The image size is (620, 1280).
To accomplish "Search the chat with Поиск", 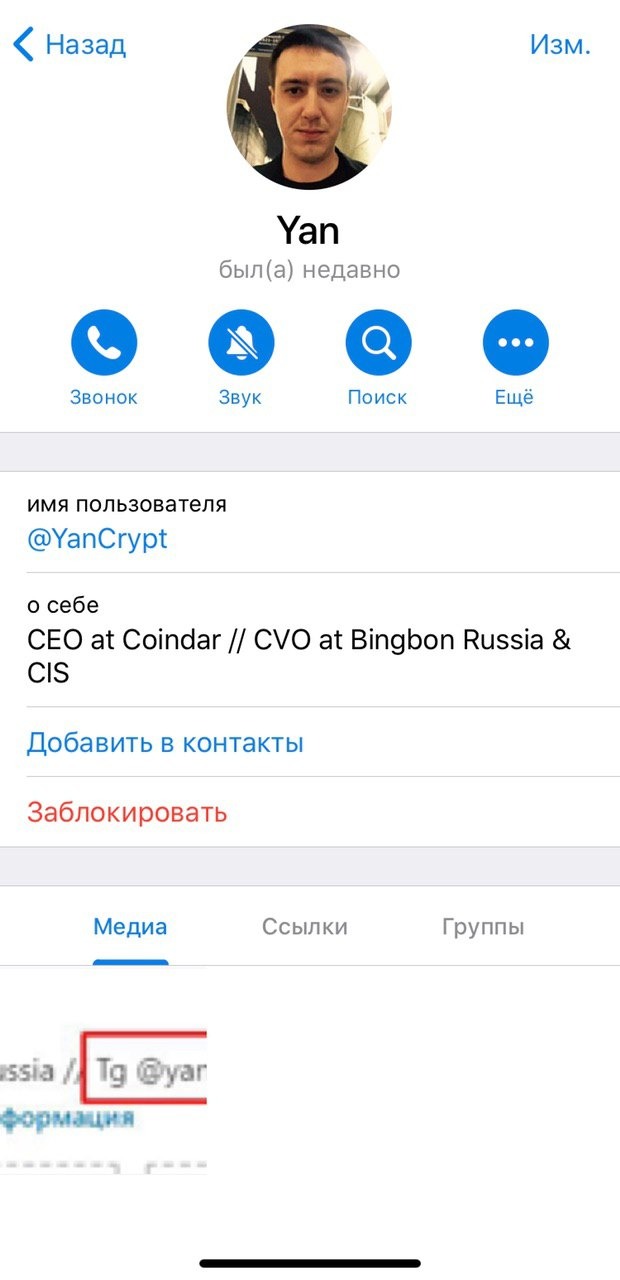I will (x=378, y=343).
